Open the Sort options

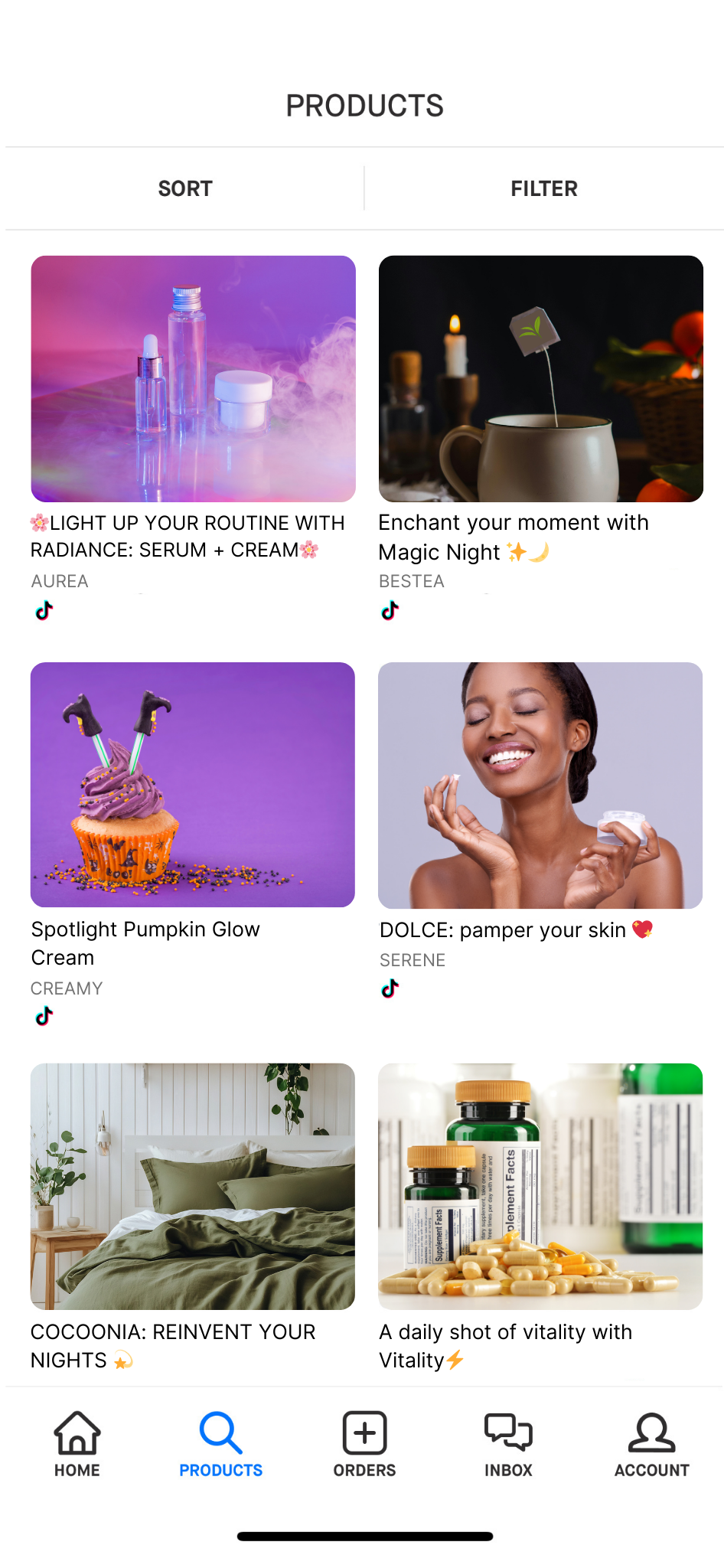click(184, 188)
